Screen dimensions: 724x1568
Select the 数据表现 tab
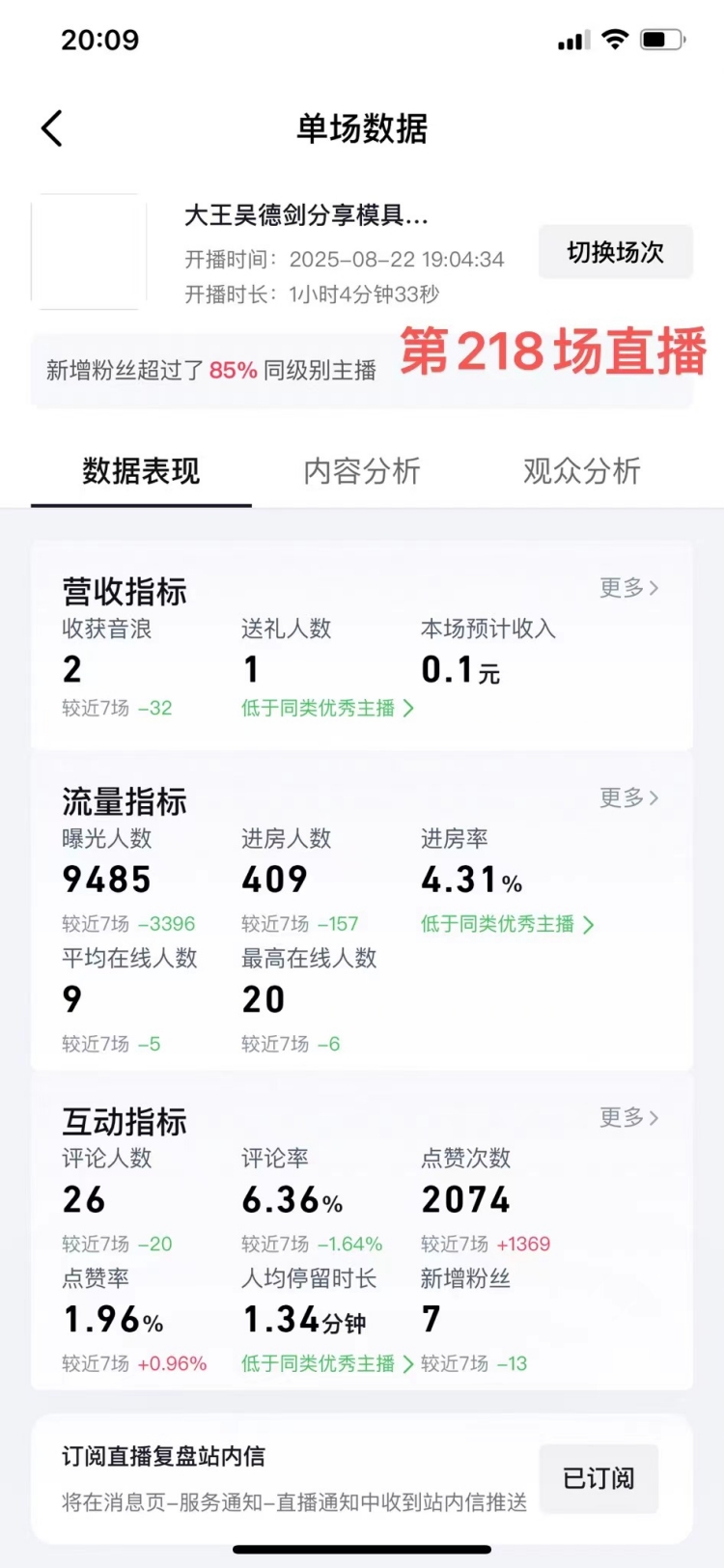click(141, 471)
